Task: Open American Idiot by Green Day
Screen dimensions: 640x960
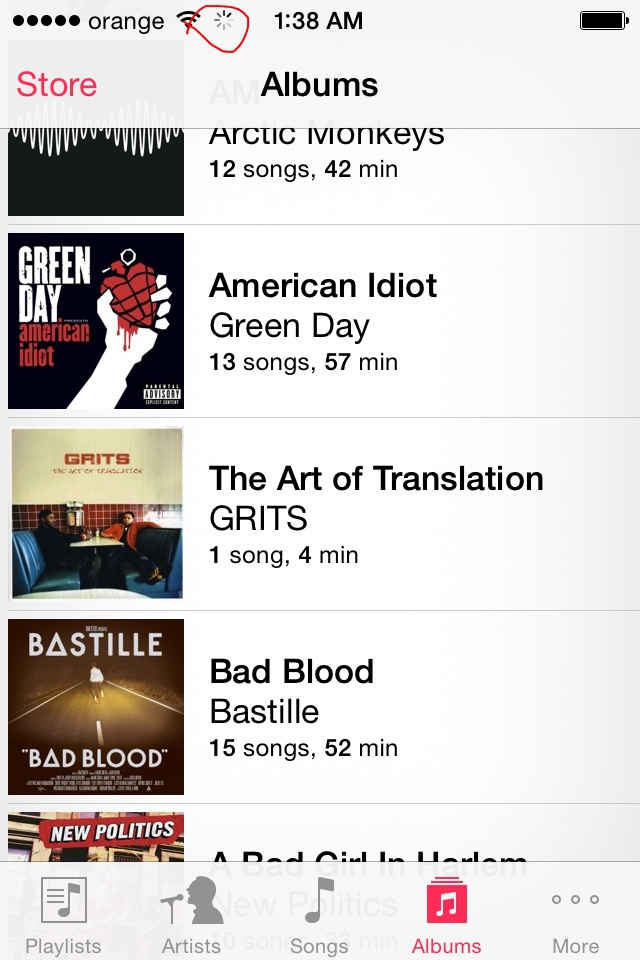Action: pyautogui.click(x=322, y=321)
